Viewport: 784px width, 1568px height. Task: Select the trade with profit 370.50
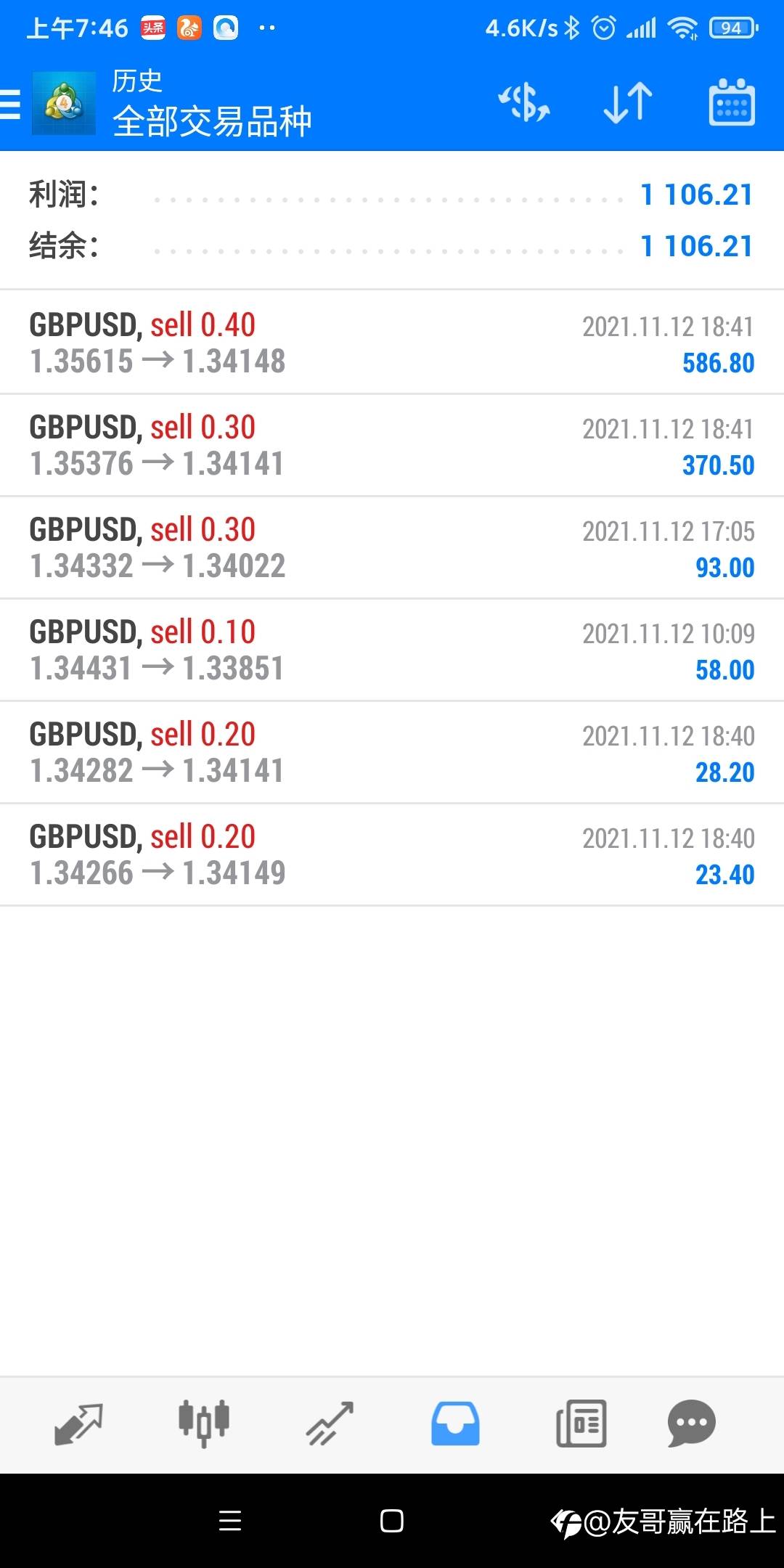click(x=392, y=446)
